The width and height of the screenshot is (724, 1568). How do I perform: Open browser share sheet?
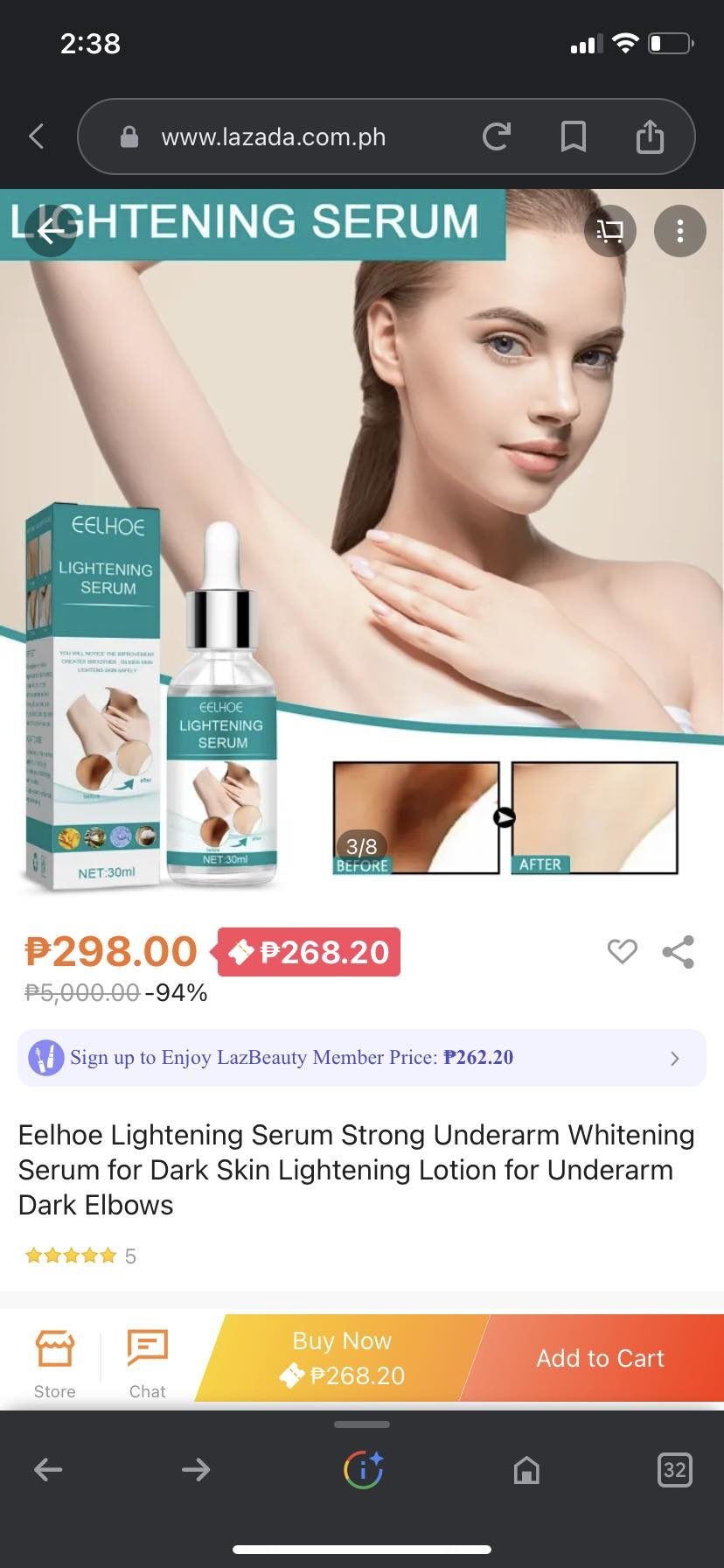point(650,136)
